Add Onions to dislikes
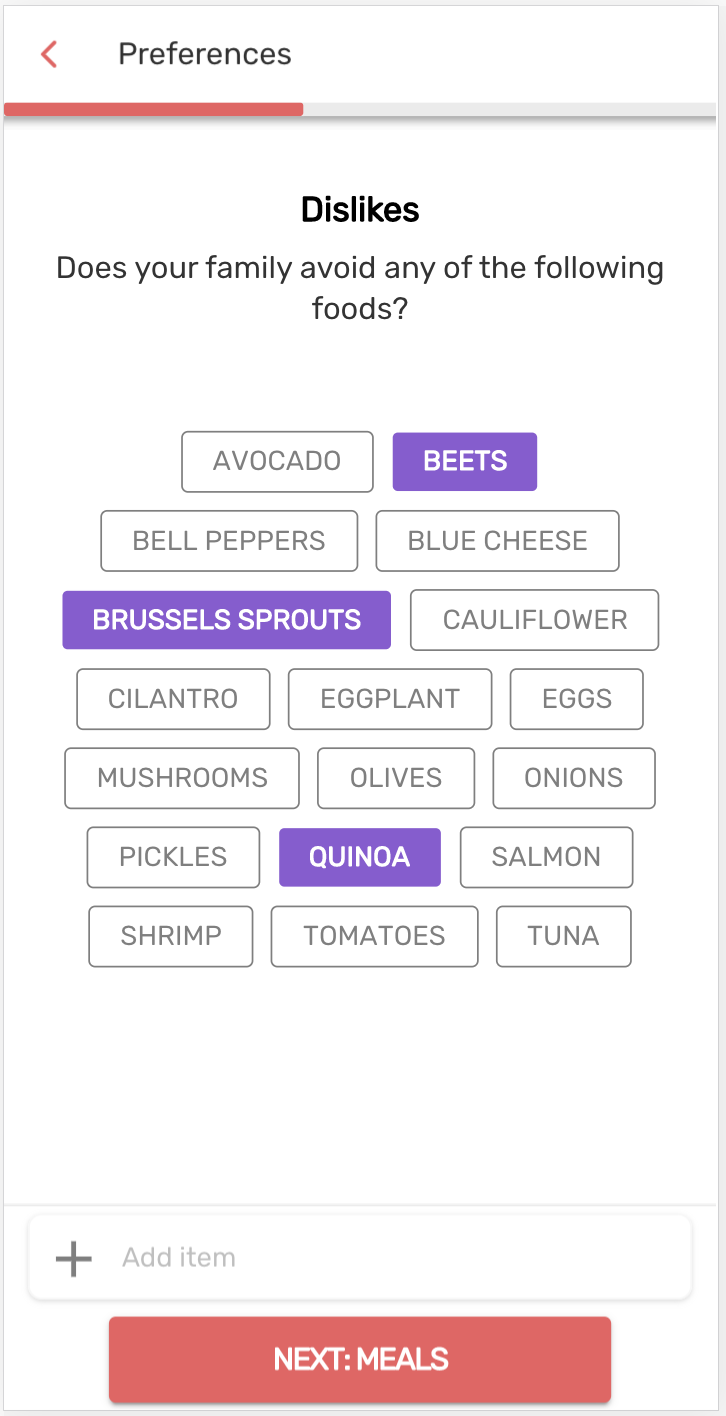This screenshot has width=726, height=1416. coord(574,778)
